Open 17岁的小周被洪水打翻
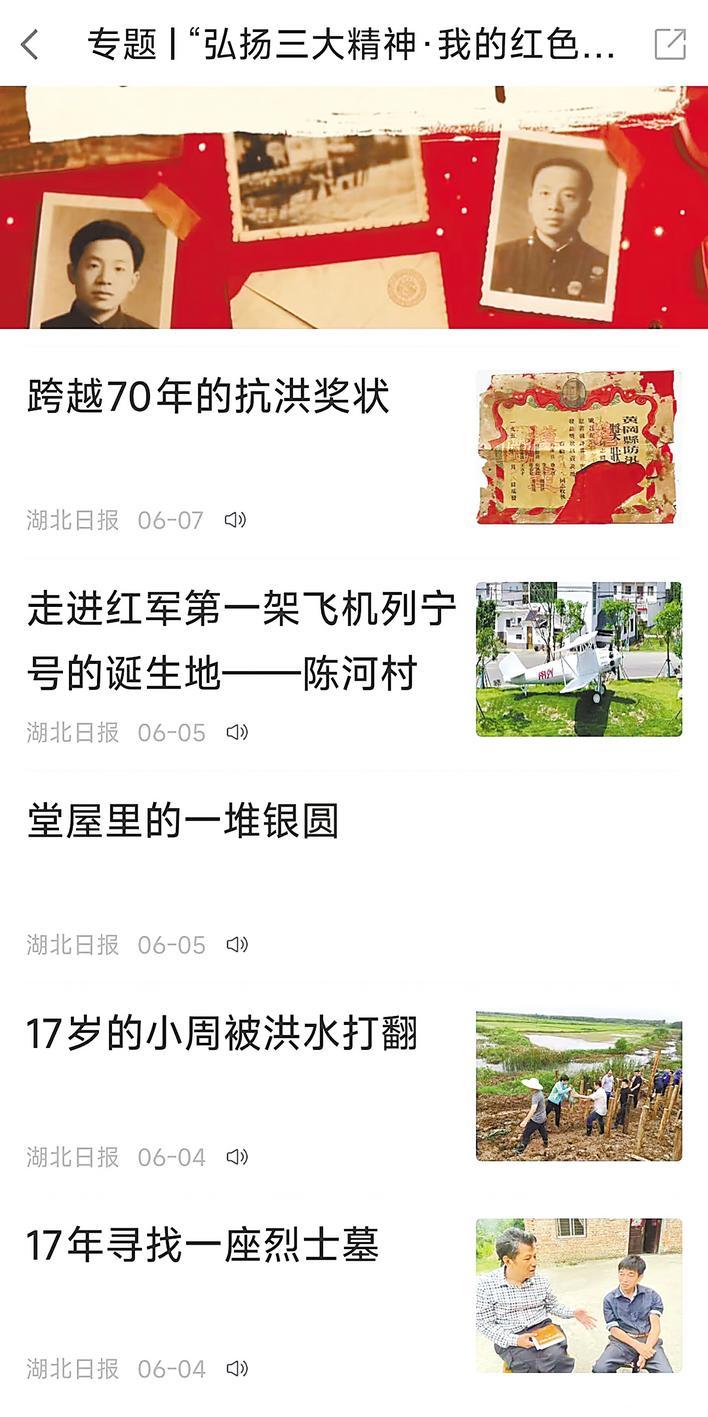The height and width of the screenshot is (1417, 708). 222,1034
